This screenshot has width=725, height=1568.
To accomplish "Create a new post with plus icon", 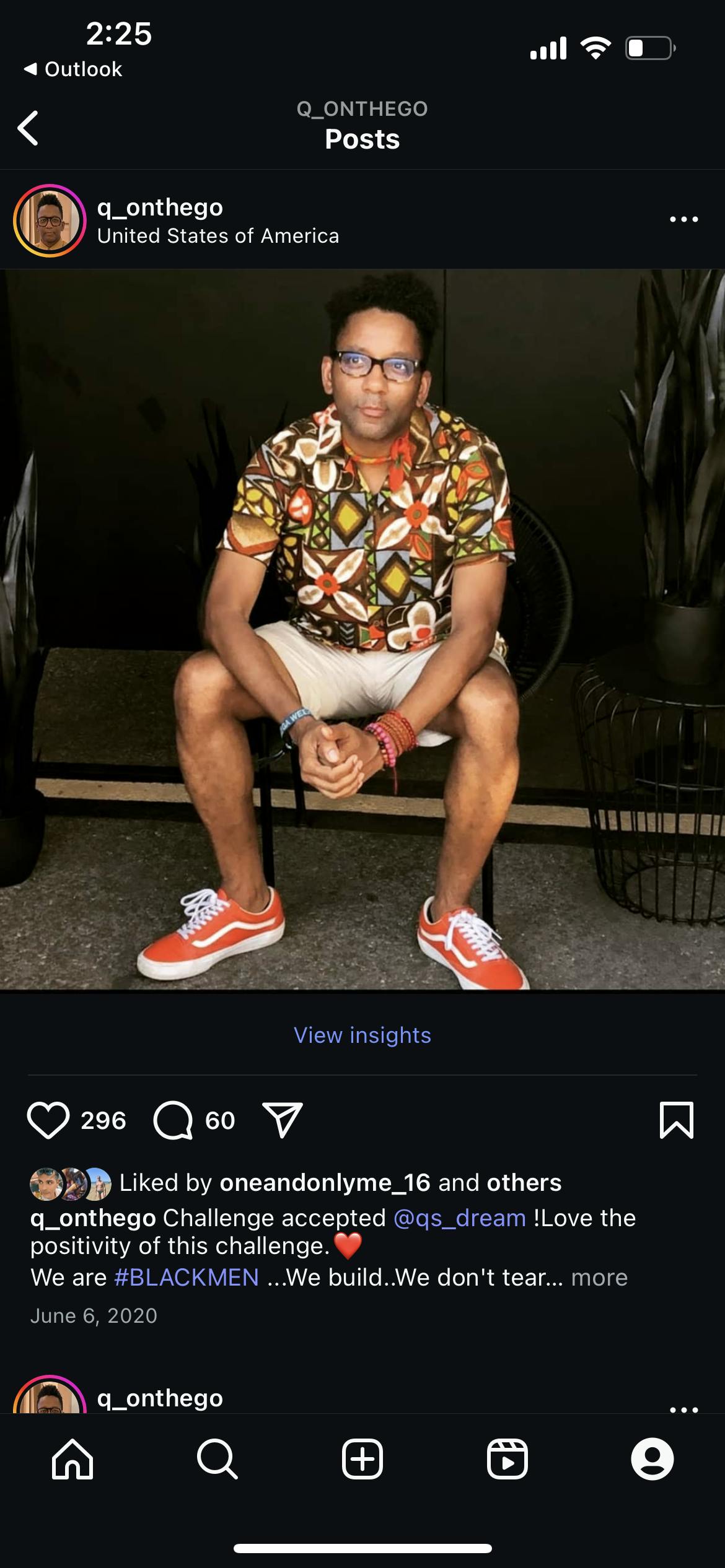I will [x=362, y=1459].
